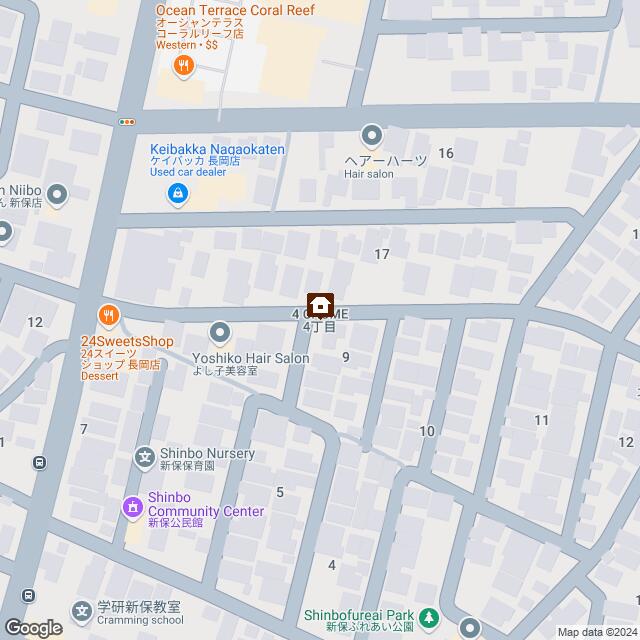The height and width of the screenshot is (640, 640).
Task: Select the 学研新保教室 cramming school pin
Action: [83, 609]
